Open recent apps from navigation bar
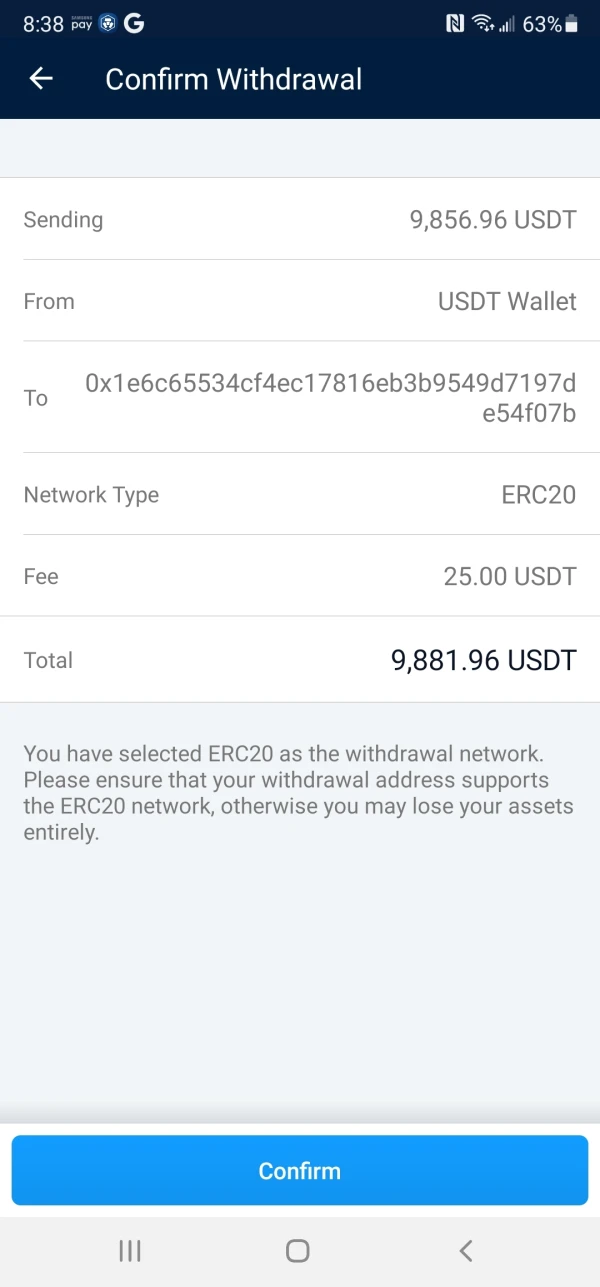600x1287 pixels. [x=130, y=1250]
